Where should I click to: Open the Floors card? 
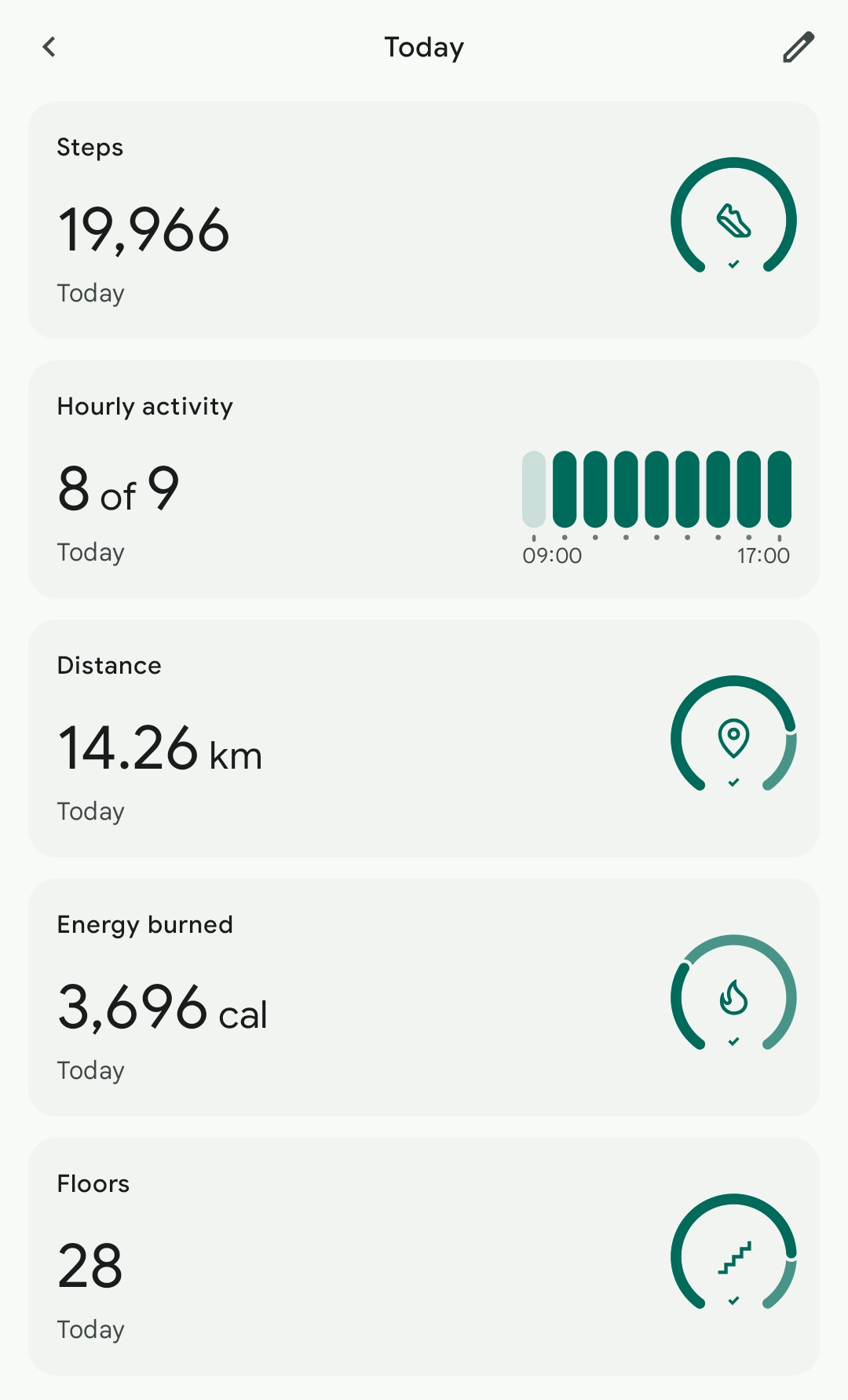tap(424, 1256)
